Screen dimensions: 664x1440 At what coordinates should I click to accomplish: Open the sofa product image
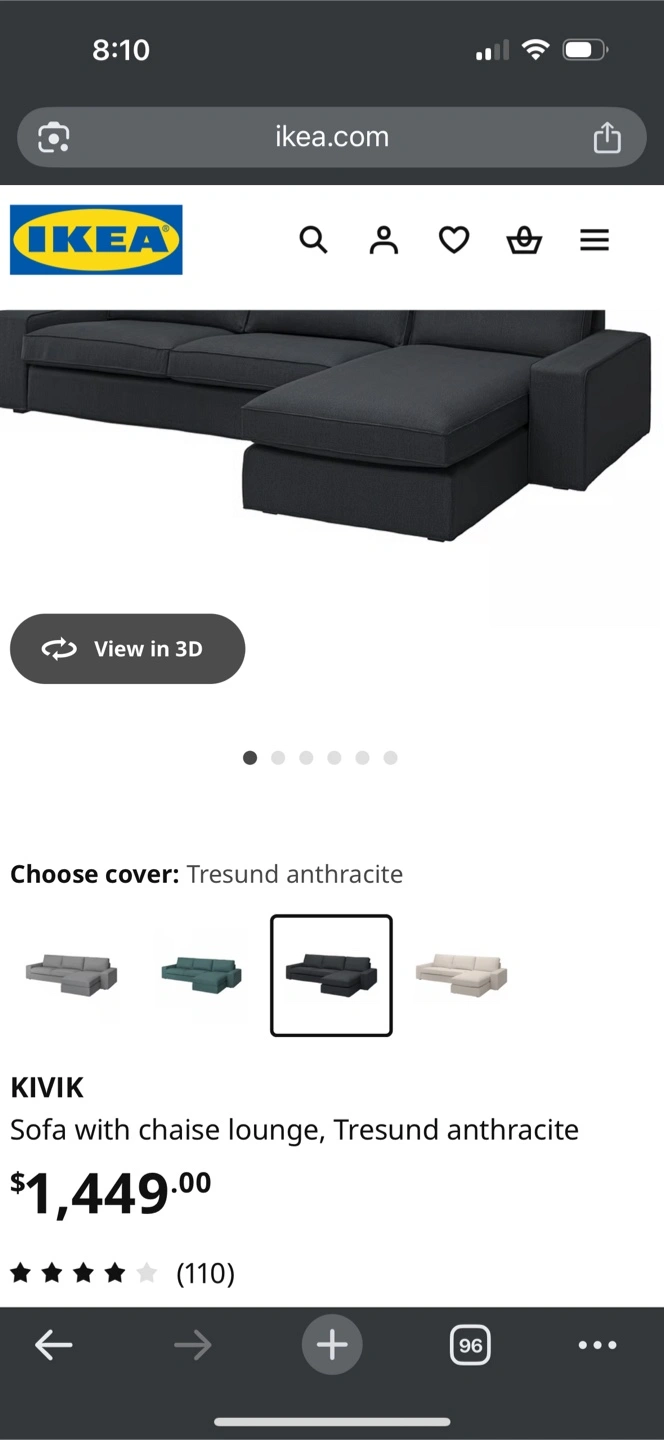[x=330, y=430]
